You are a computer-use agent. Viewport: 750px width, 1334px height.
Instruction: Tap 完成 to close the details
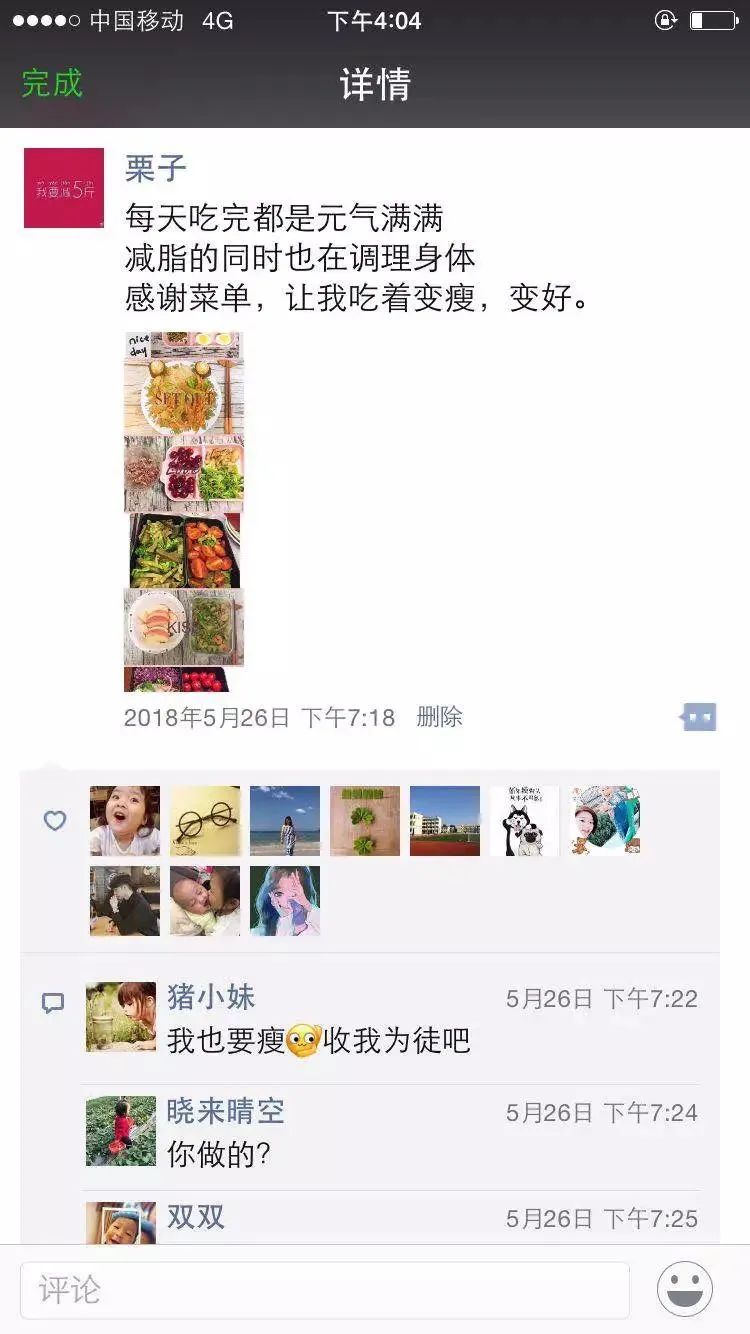tap(52, 83)
